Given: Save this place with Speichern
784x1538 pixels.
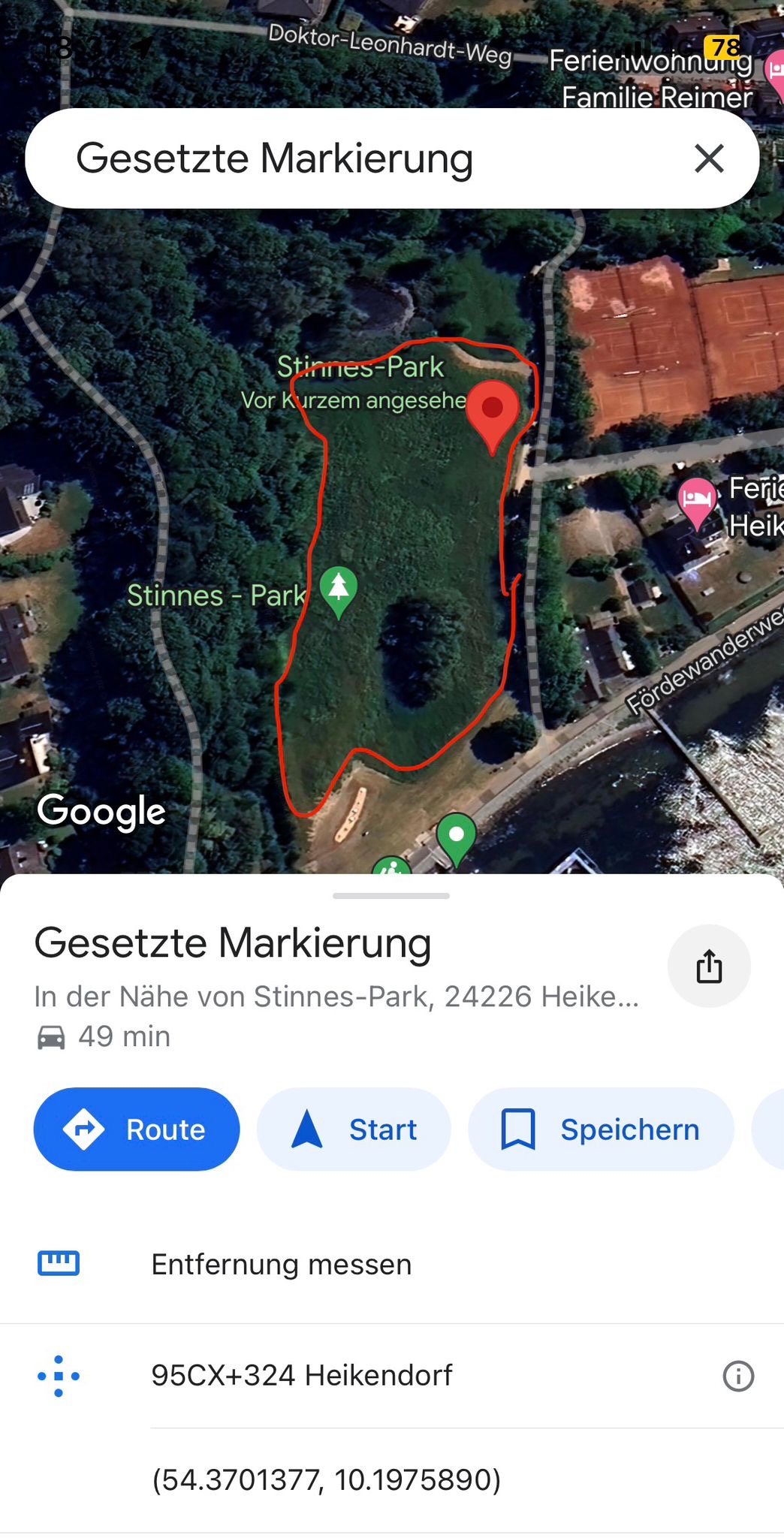Looking at the screenshot, I should (x=601, y=1129).
